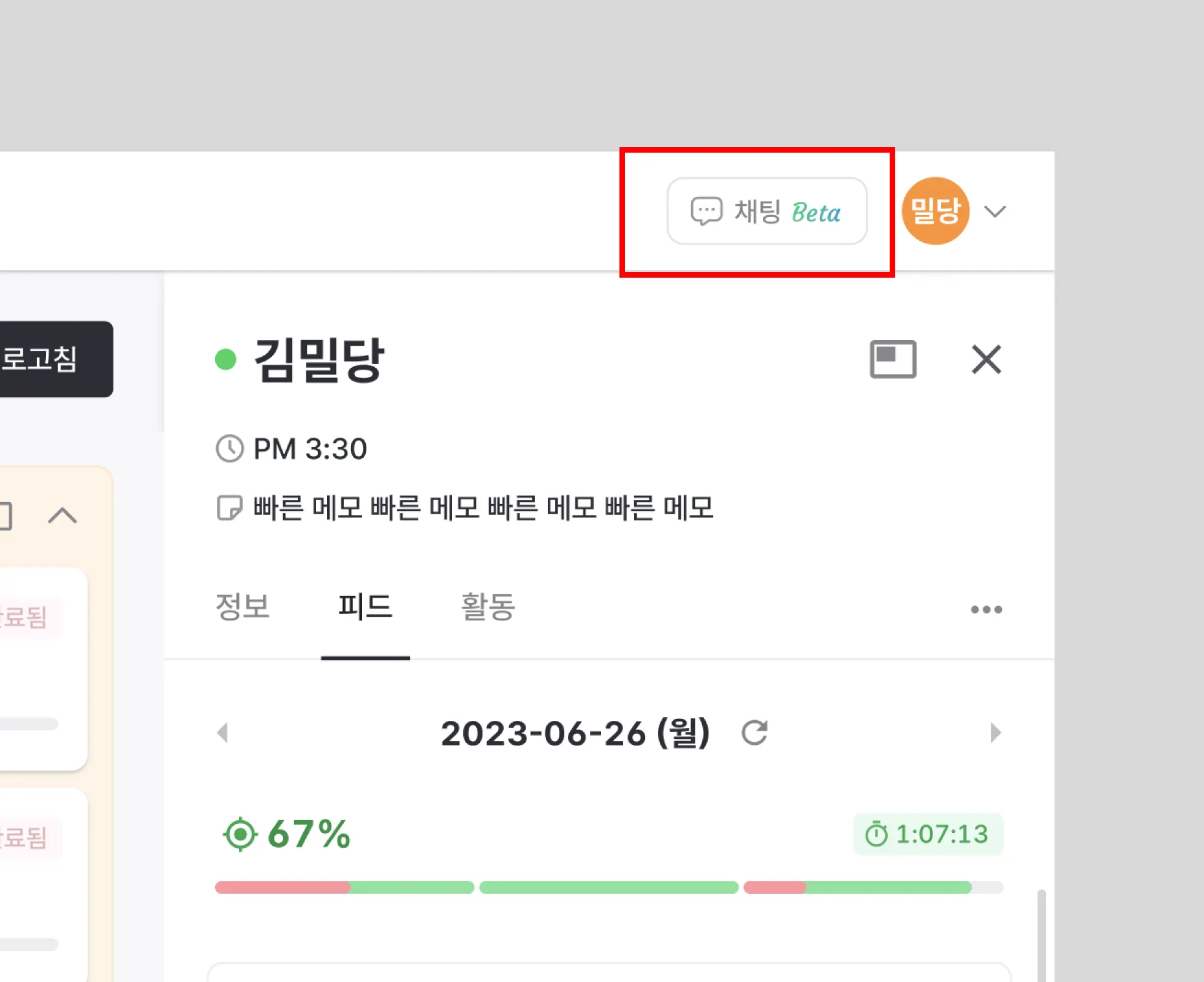1204x982 pixels.
Task: Collapse the section with the up chevron
Action: coord(62,516)
